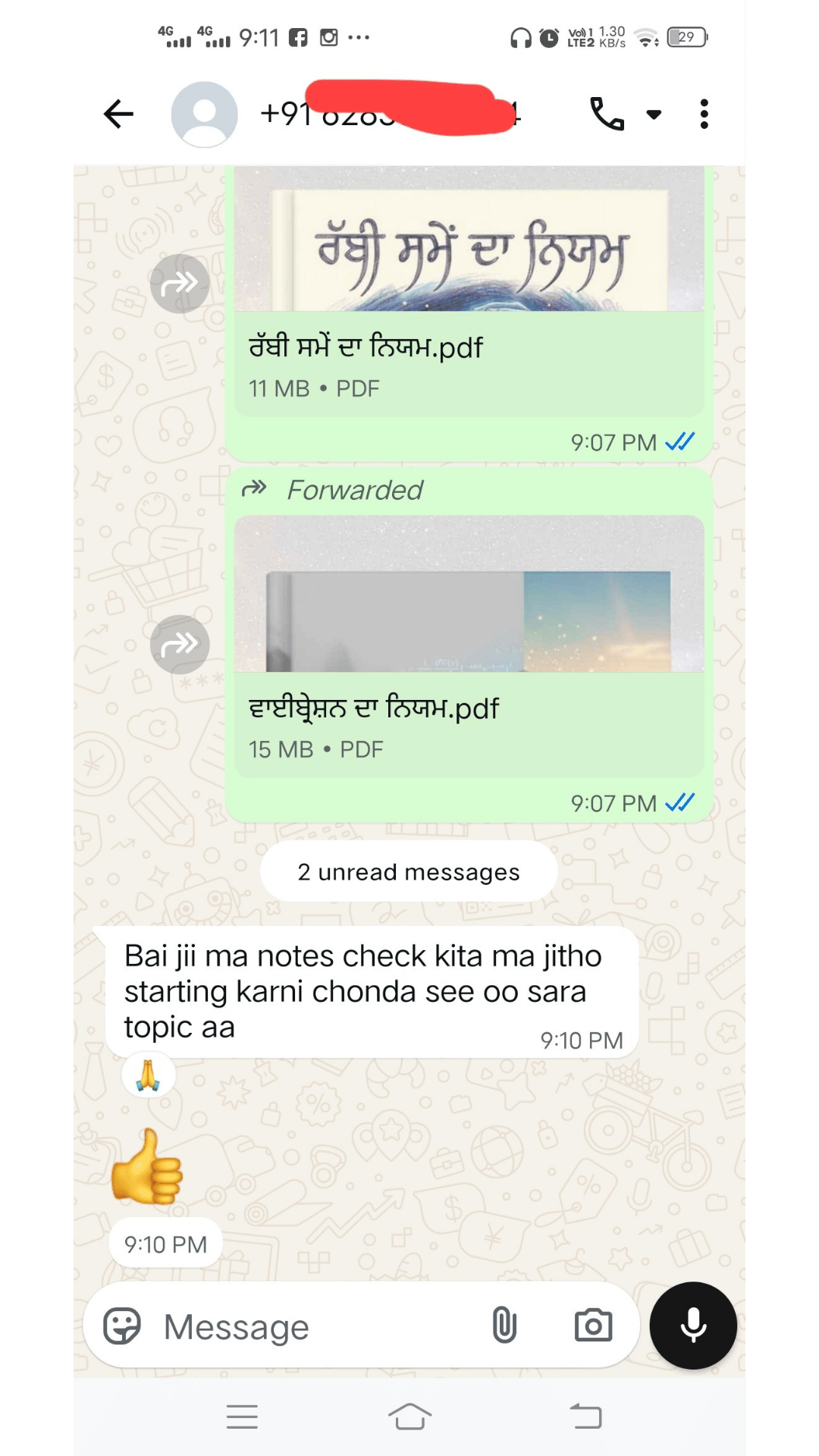Open the sticker/emoji picker
This screenshot has width=819, height=1456.
tap(124, 1326)
